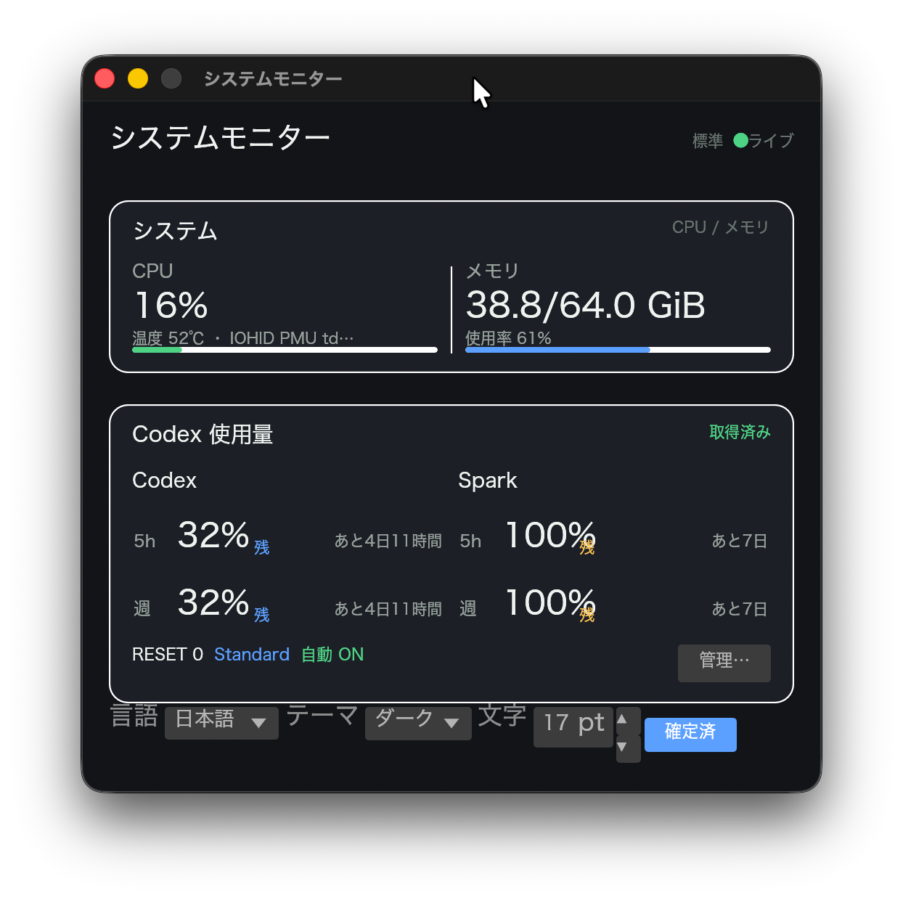Click the Standard plan label
The width and height of the screenshot is (903, 900).
click(x=252, y=655)
